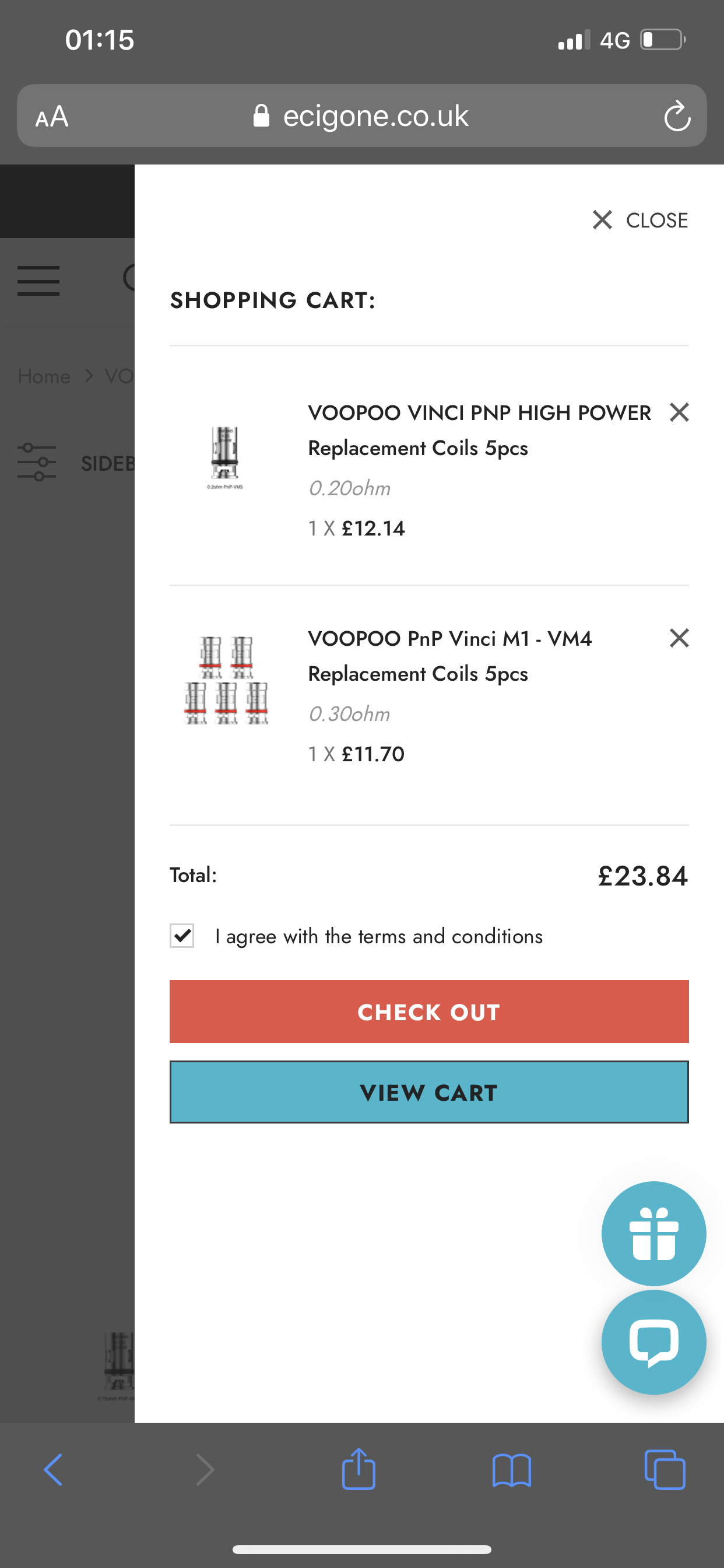Open the live chat bubble
Image resolution: width=724 pixels, height=1568 pixels.
pos(653,1342)
